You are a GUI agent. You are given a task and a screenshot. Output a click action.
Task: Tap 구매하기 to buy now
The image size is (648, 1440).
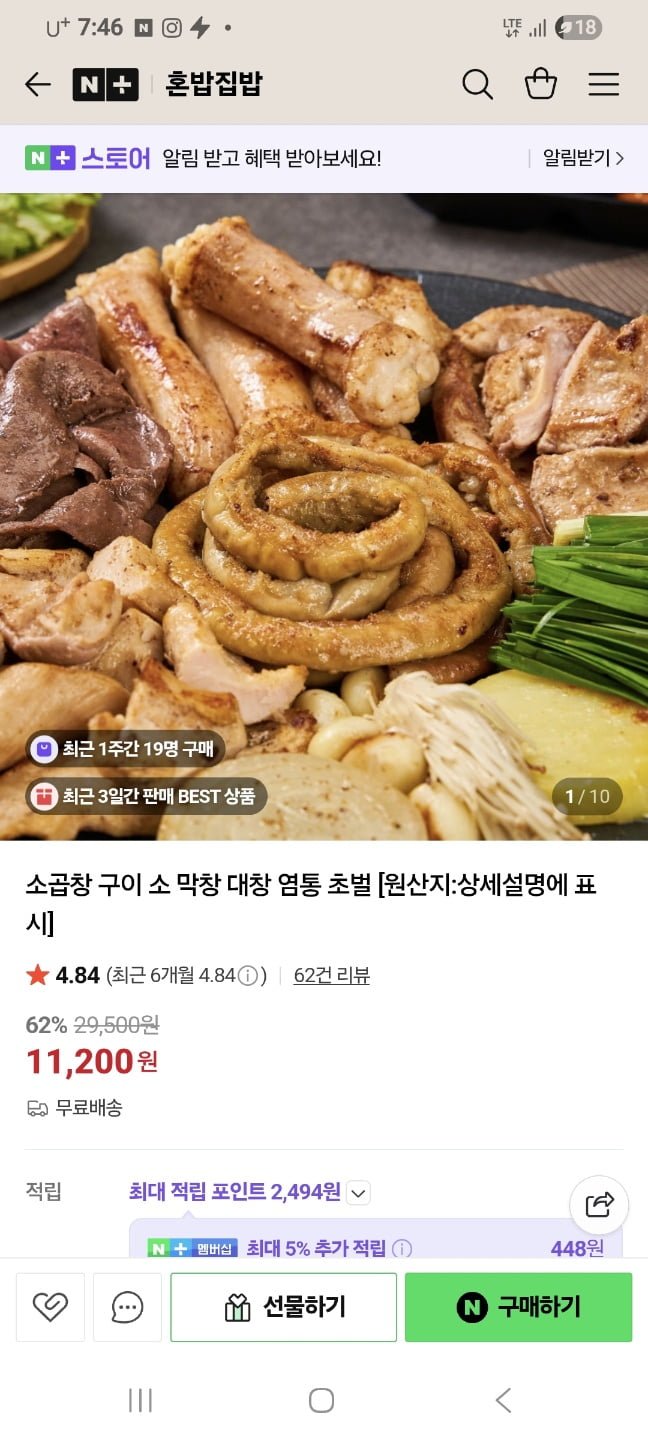click(x=518, y=1306)
